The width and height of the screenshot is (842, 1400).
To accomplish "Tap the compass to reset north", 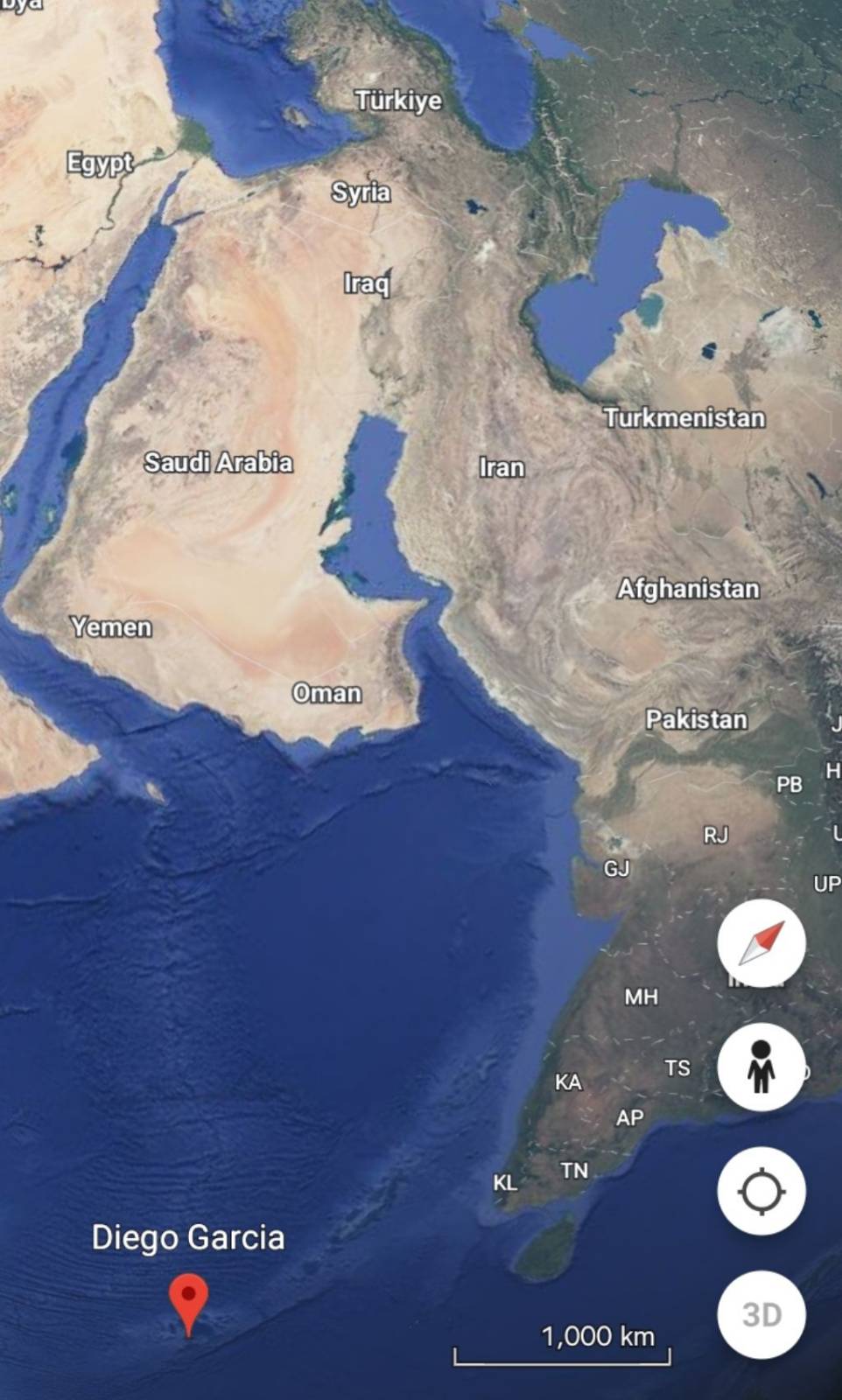I will click(x=761, y=943).
